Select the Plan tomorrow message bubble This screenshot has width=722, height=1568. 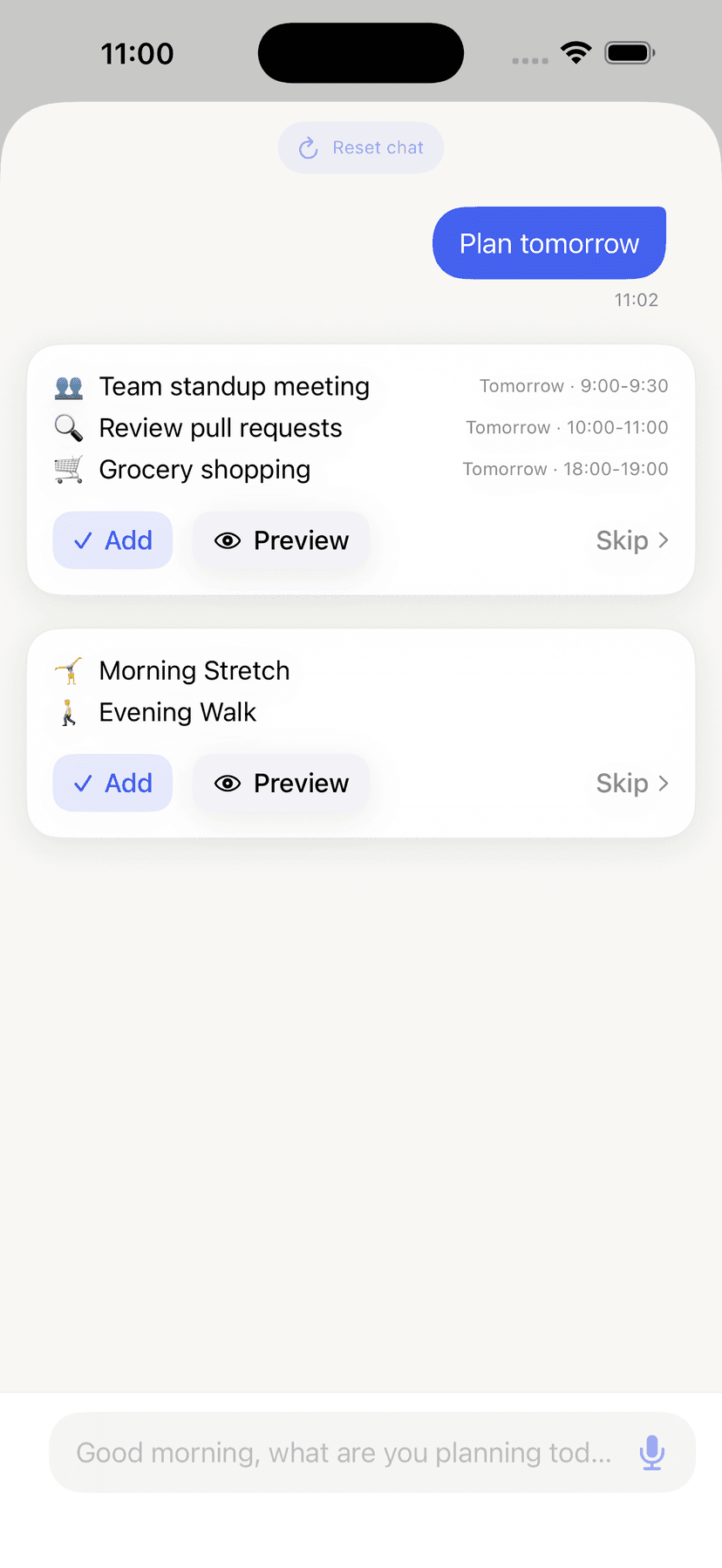(x=548, y=242)
